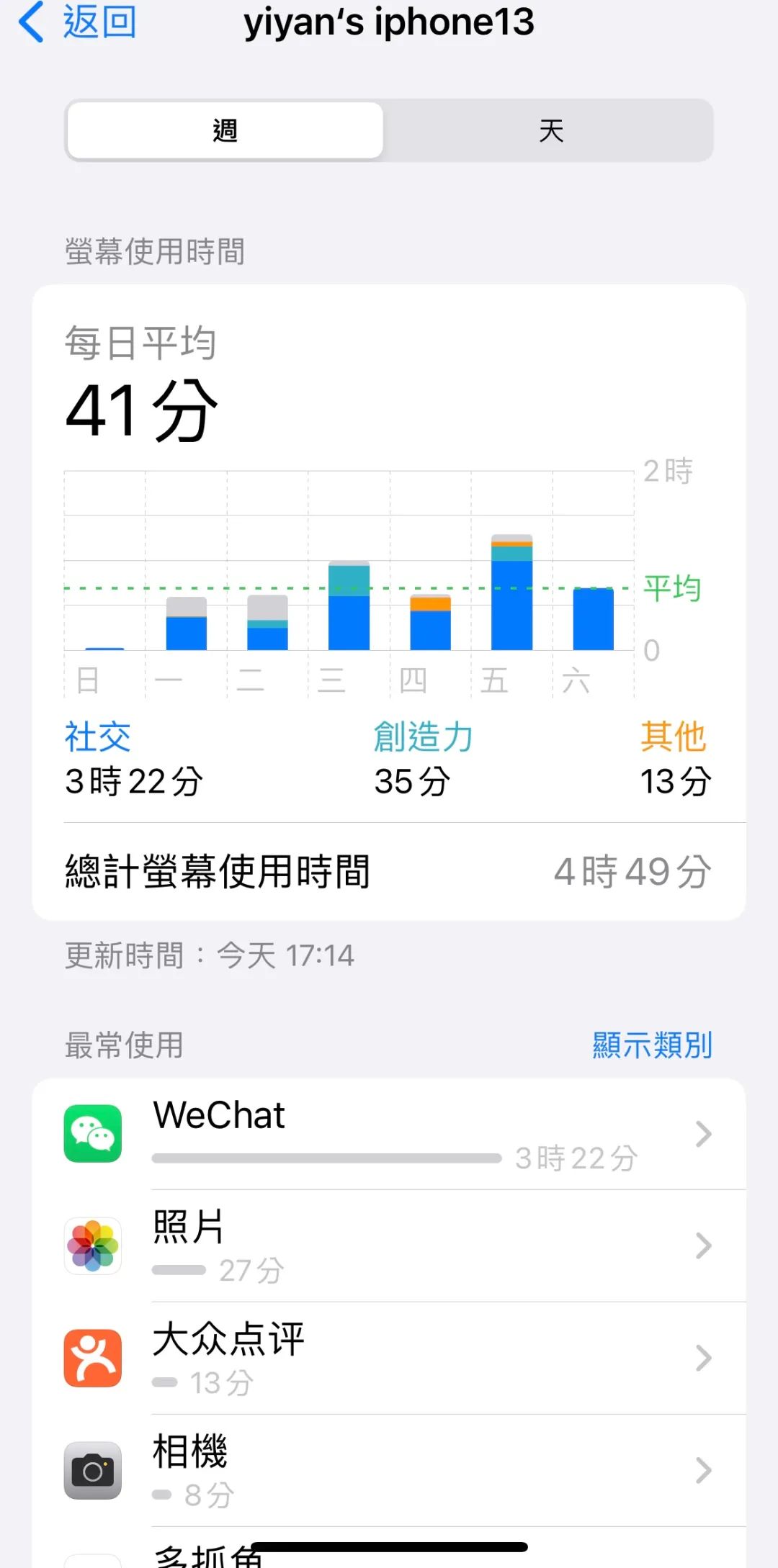Select Friday's bar in the usage chart

tap(511, 592)
